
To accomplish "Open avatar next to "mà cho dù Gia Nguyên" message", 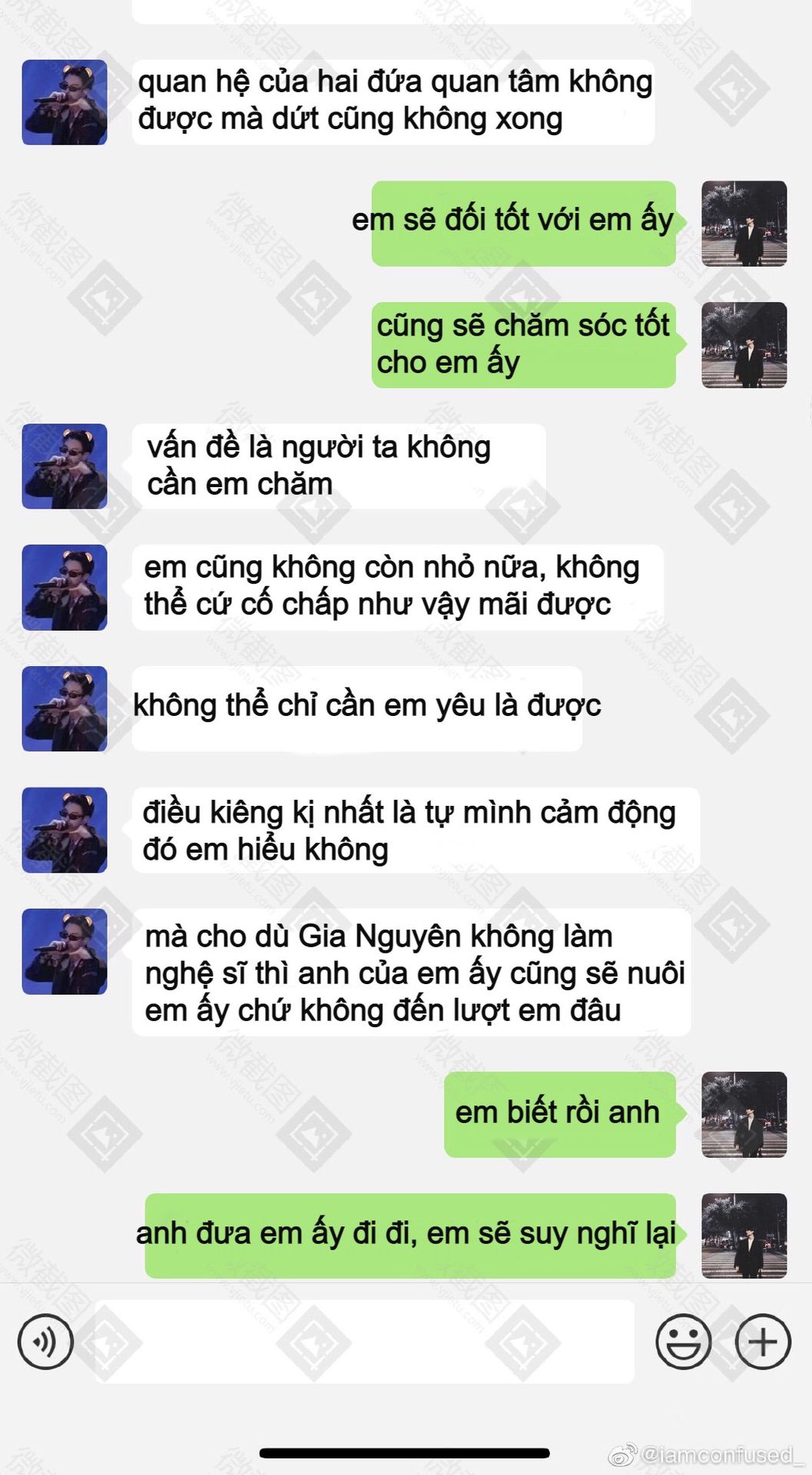I will [65, 952].
